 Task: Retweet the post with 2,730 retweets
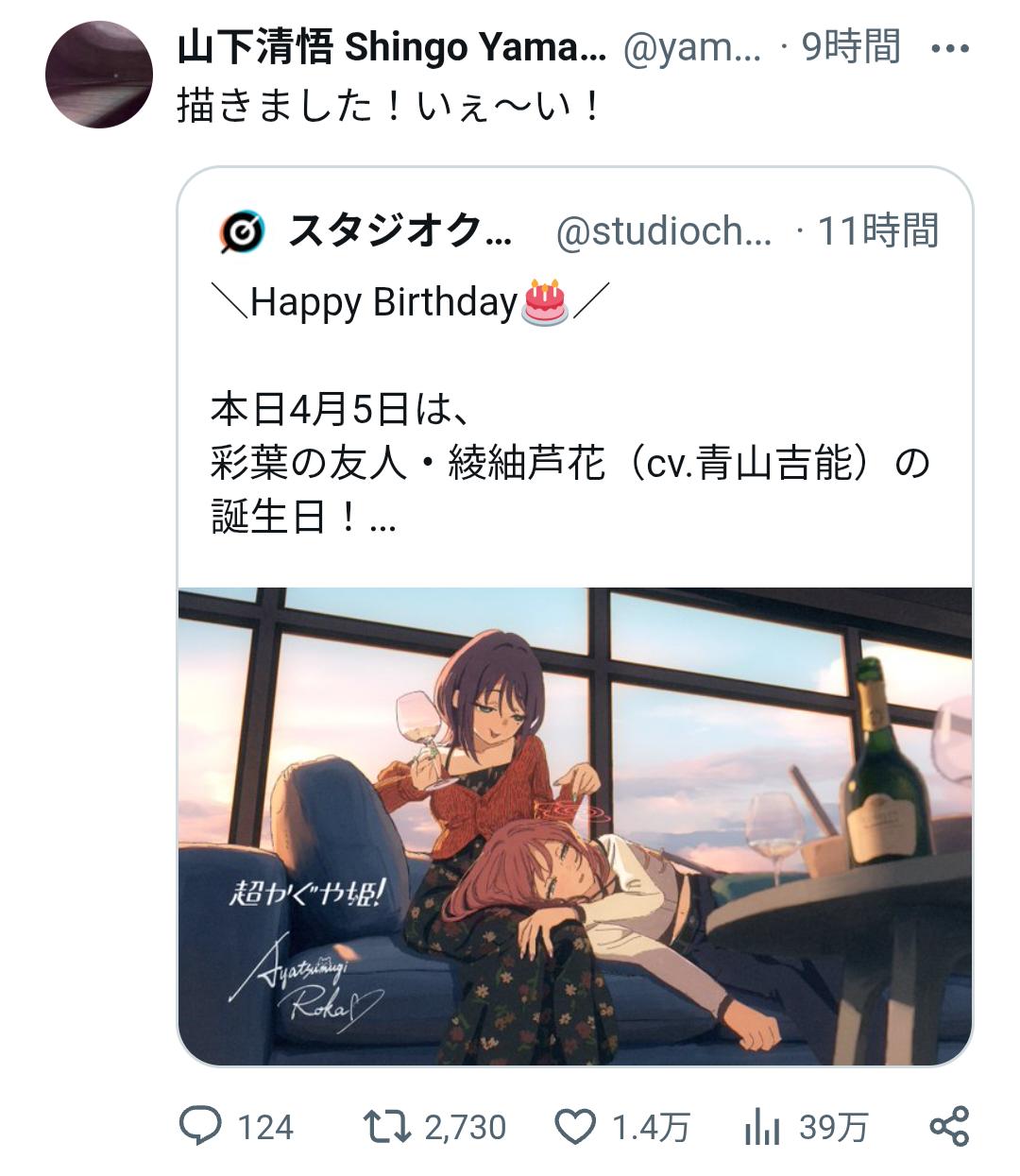[387, 1126]
